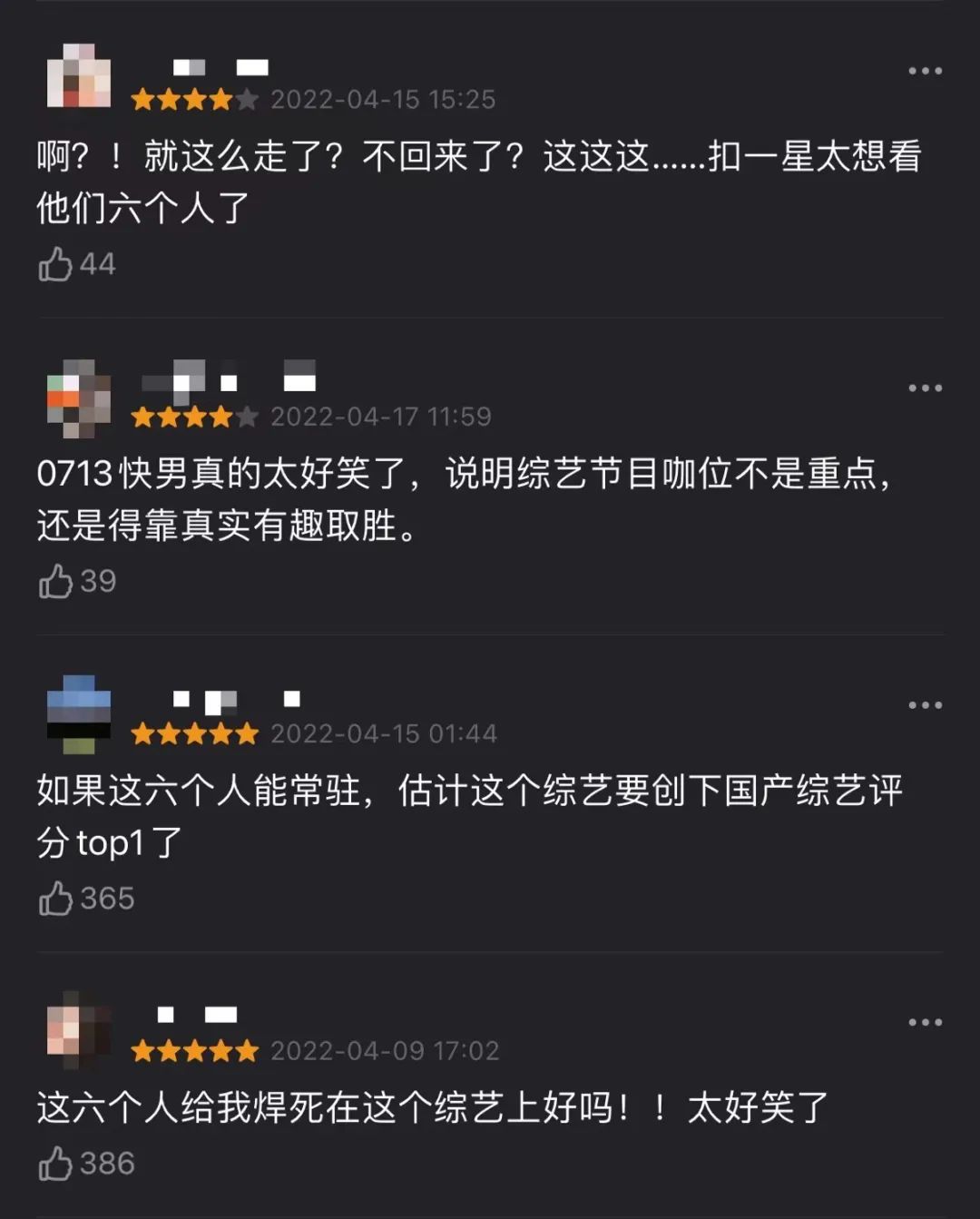The height and width of the screenshot is (1219, 980).
Task: Like the review mentioning 0713快男
Action: 56,581
